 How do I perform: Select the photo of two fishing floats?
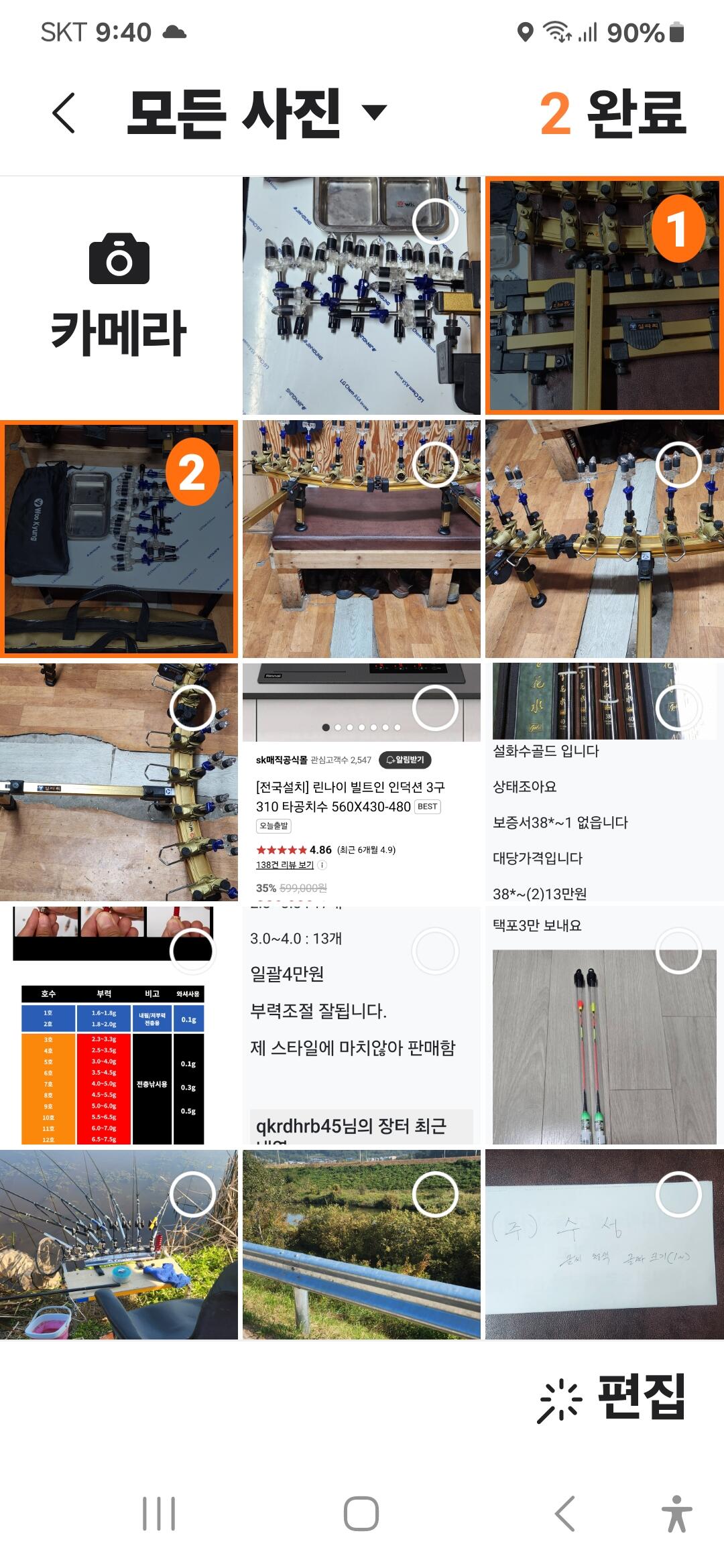point(678,951)
